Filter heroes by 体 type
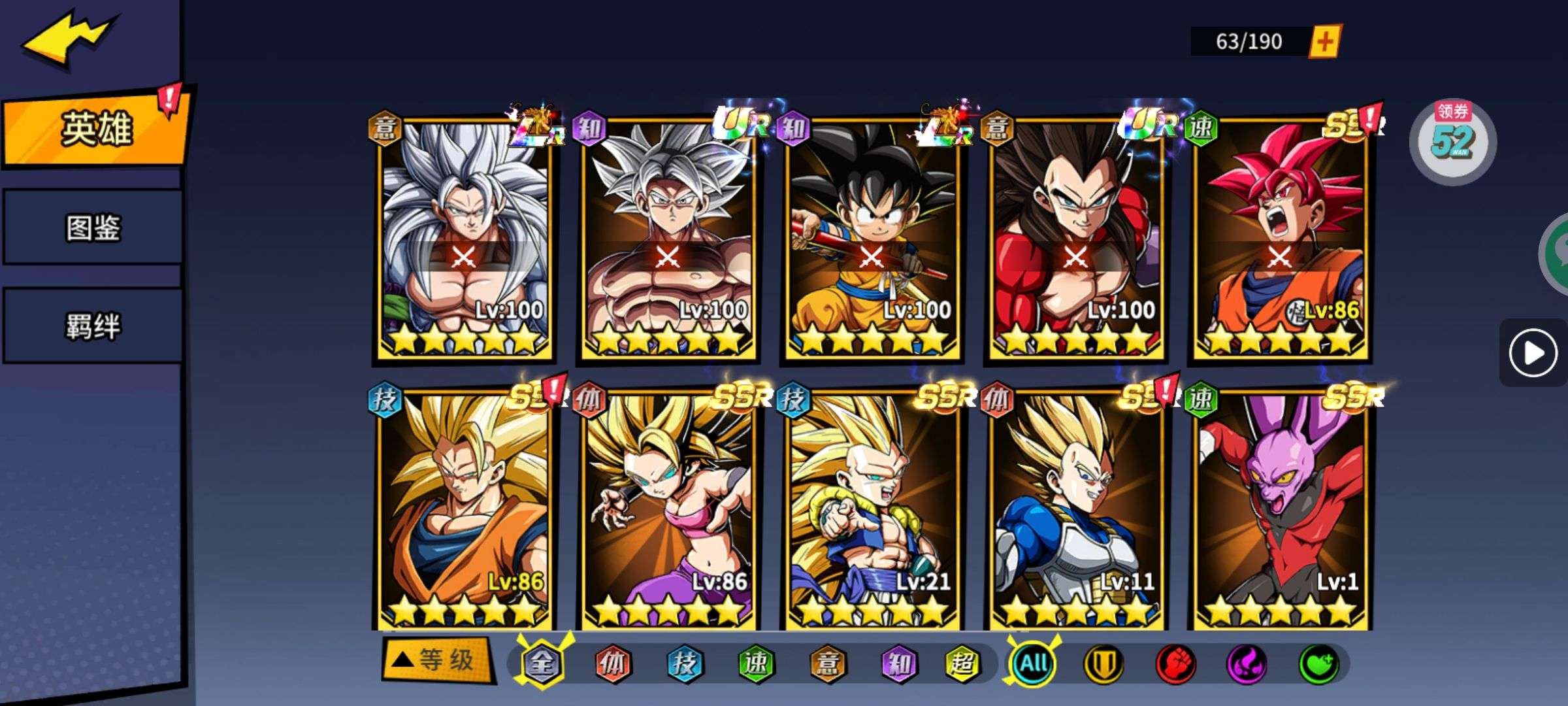Screen dimensions: 1568x706 612,664
